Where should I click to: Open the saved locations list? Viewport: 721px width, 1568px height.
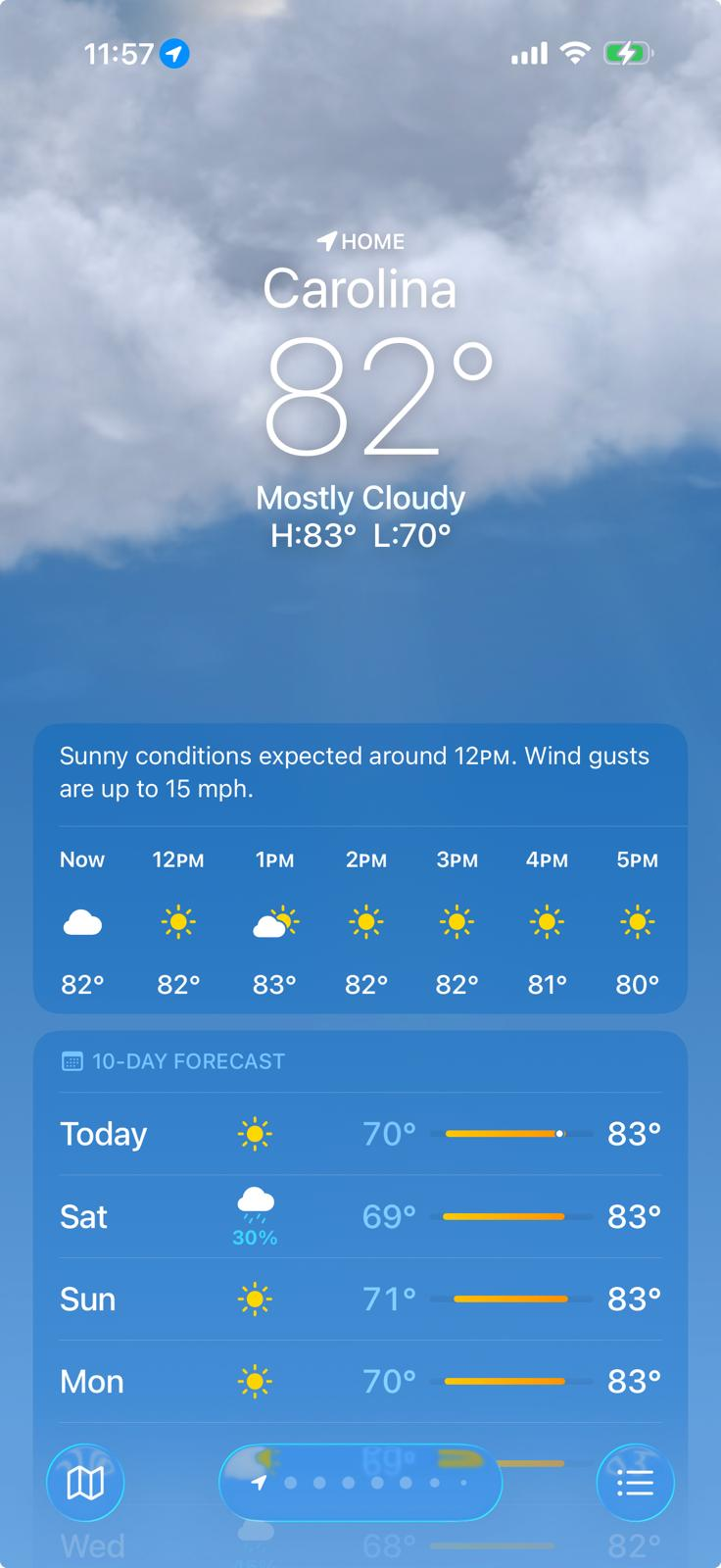click(x=635, y=1483)
